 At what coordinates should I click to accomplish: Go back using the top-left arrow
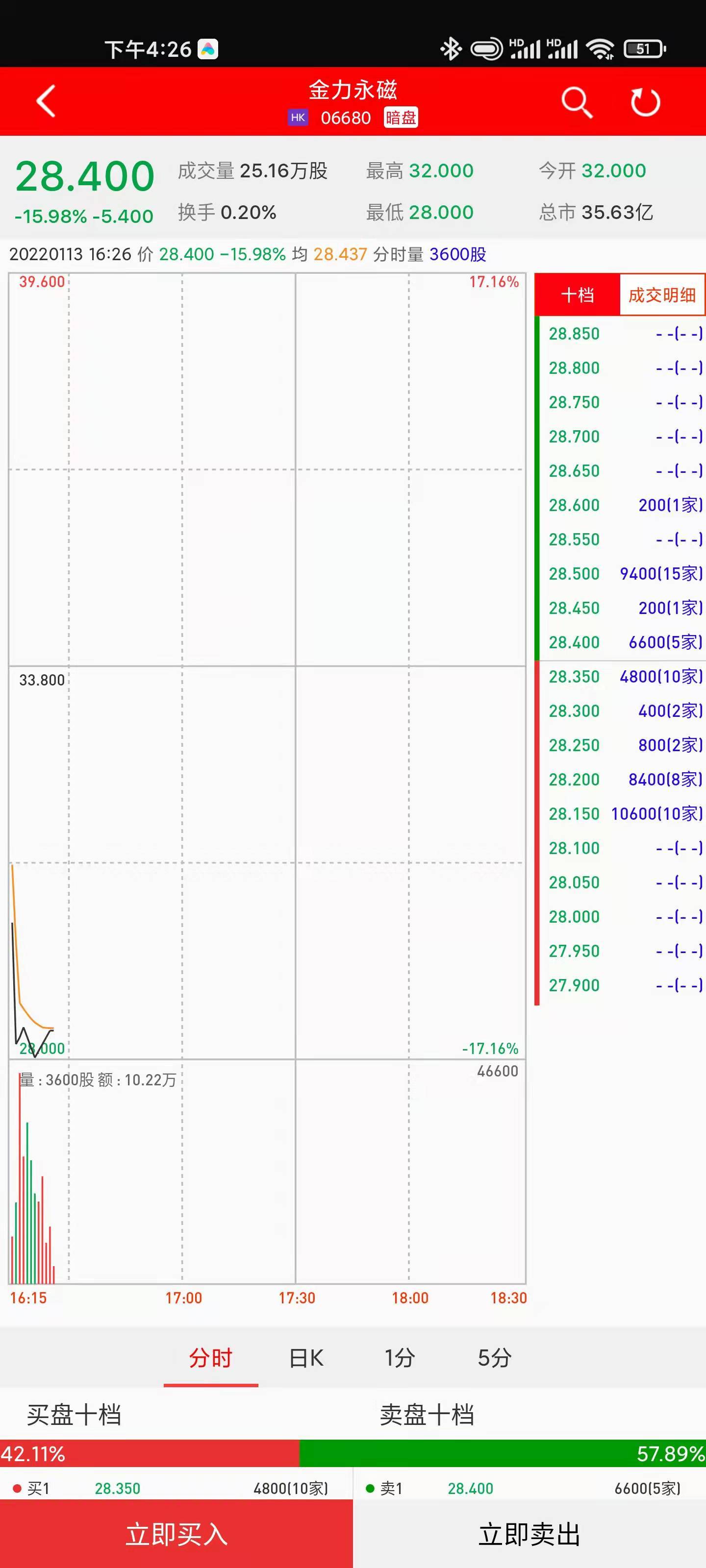tap(46, 101)
